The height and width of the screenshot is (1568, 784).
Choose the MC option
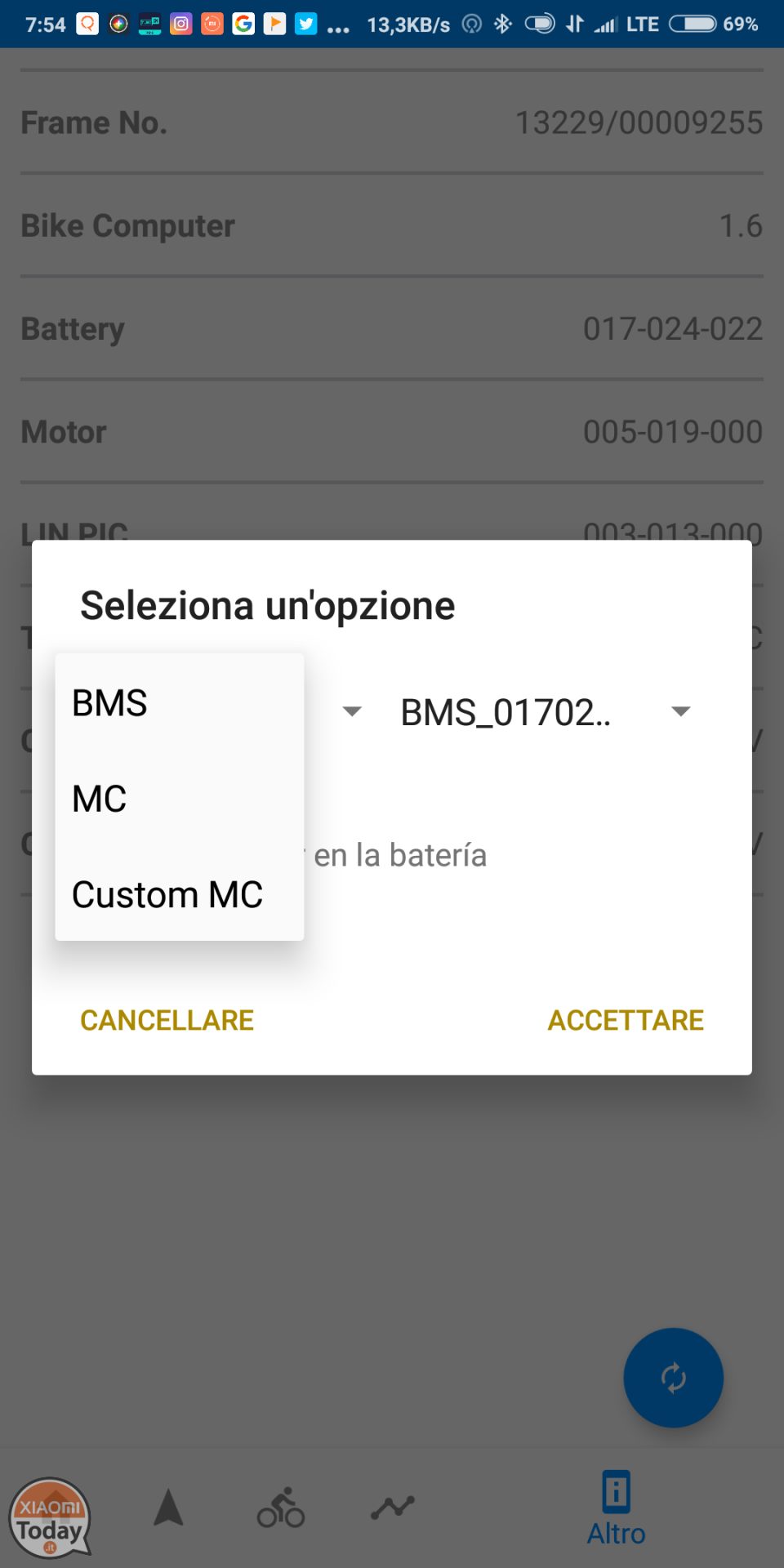179,799
